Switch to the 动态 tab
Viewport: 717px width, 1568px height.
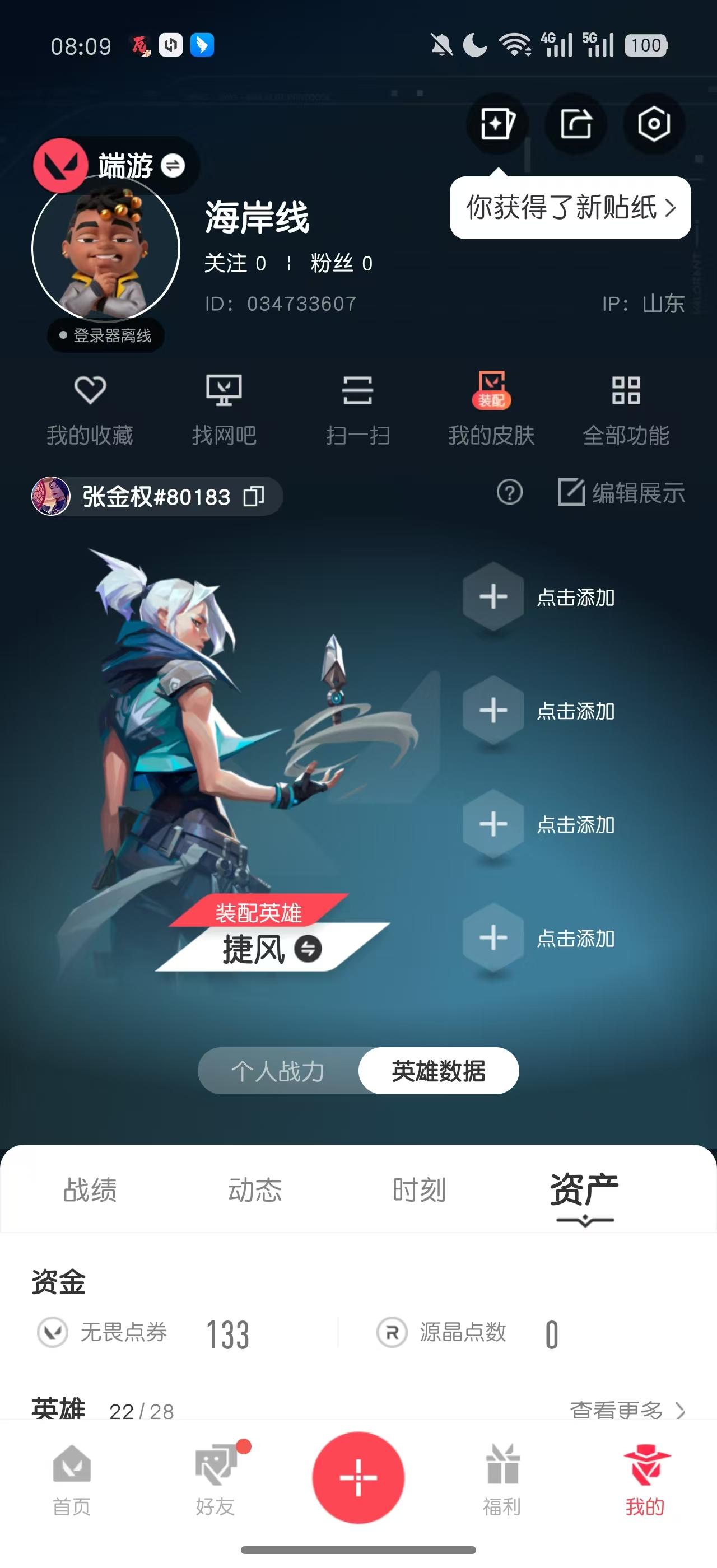tap(255, 1191)
